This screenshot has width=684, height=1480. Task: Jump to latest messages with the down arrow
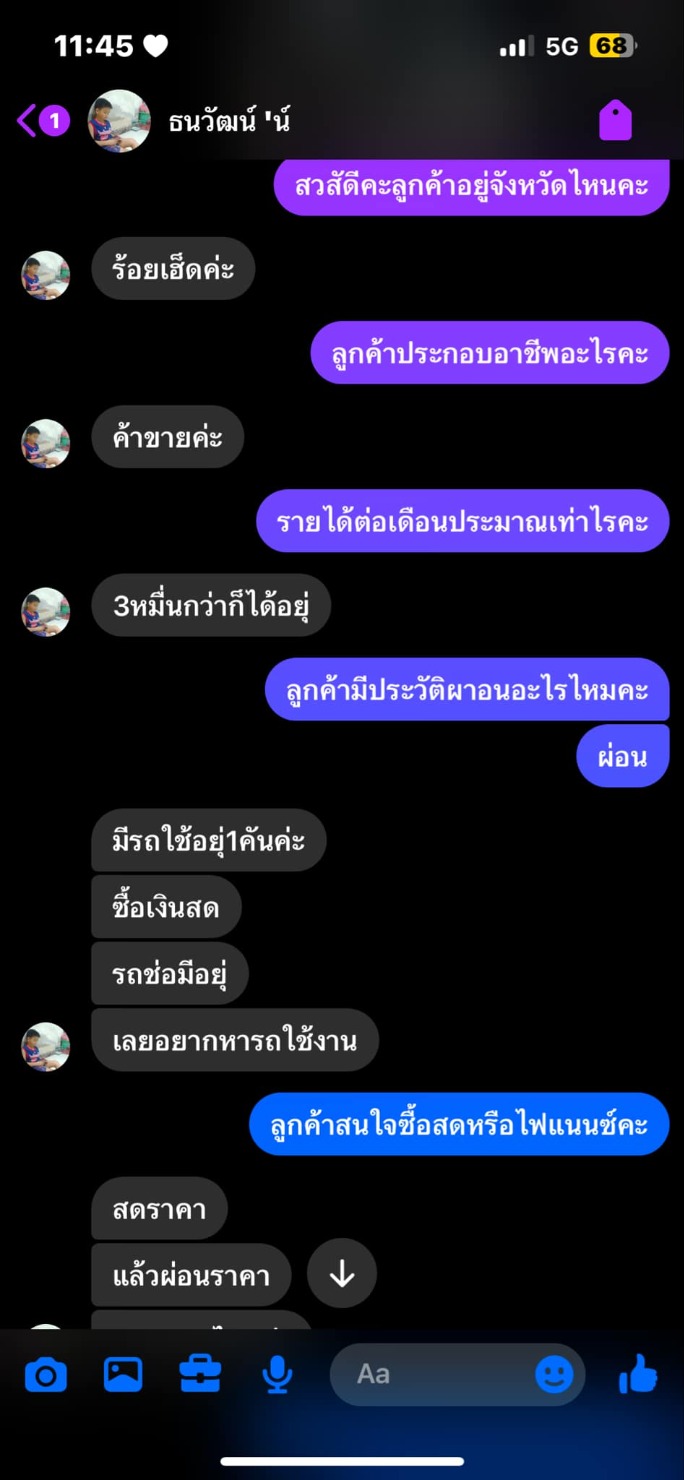(342, 1273)
